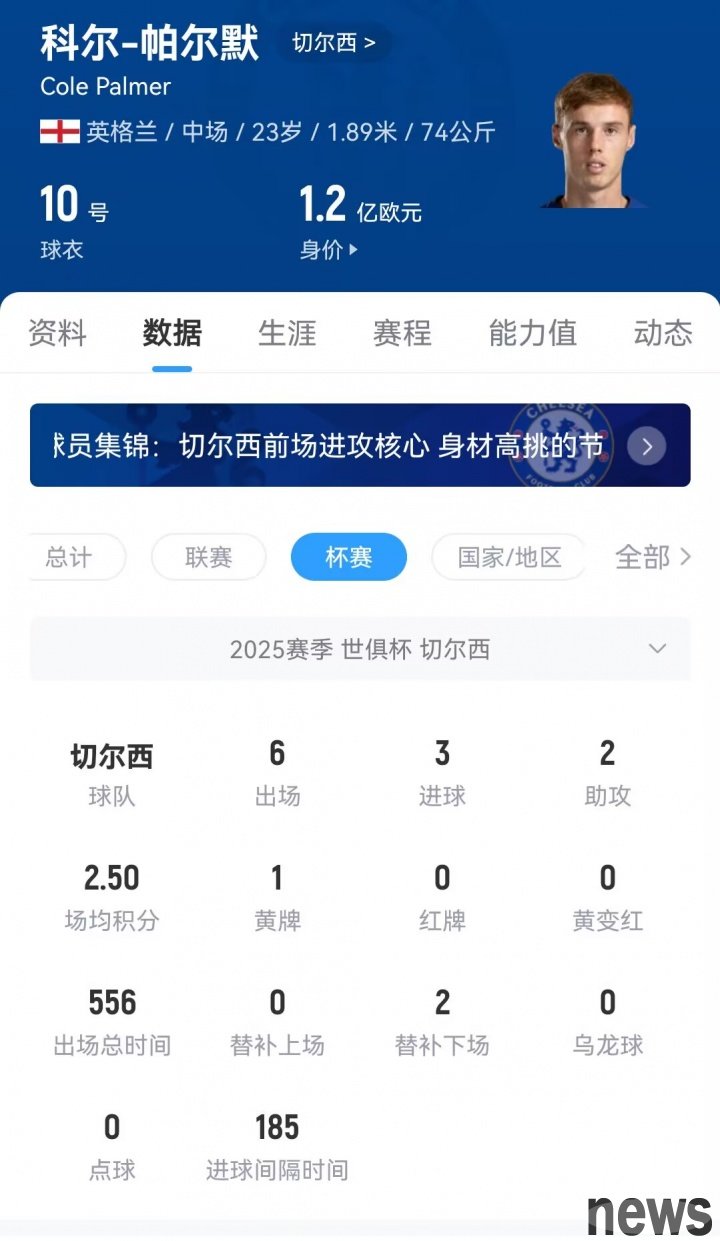Expand the 2025赛季 世俱杯 切尔西 season dropdown

[x=360, y=649]
